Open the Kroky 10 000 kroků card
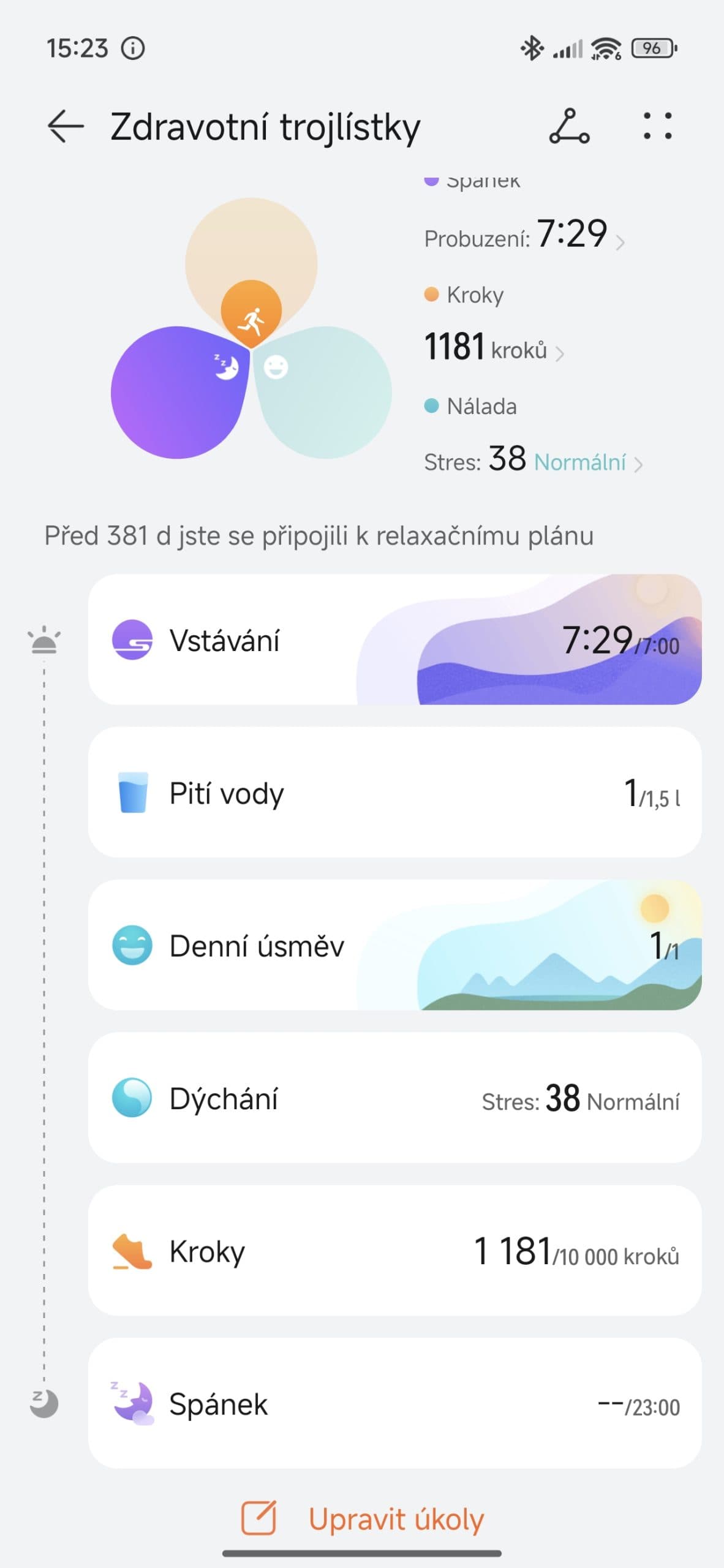 pyautogui.click(x=394, y=1251)
